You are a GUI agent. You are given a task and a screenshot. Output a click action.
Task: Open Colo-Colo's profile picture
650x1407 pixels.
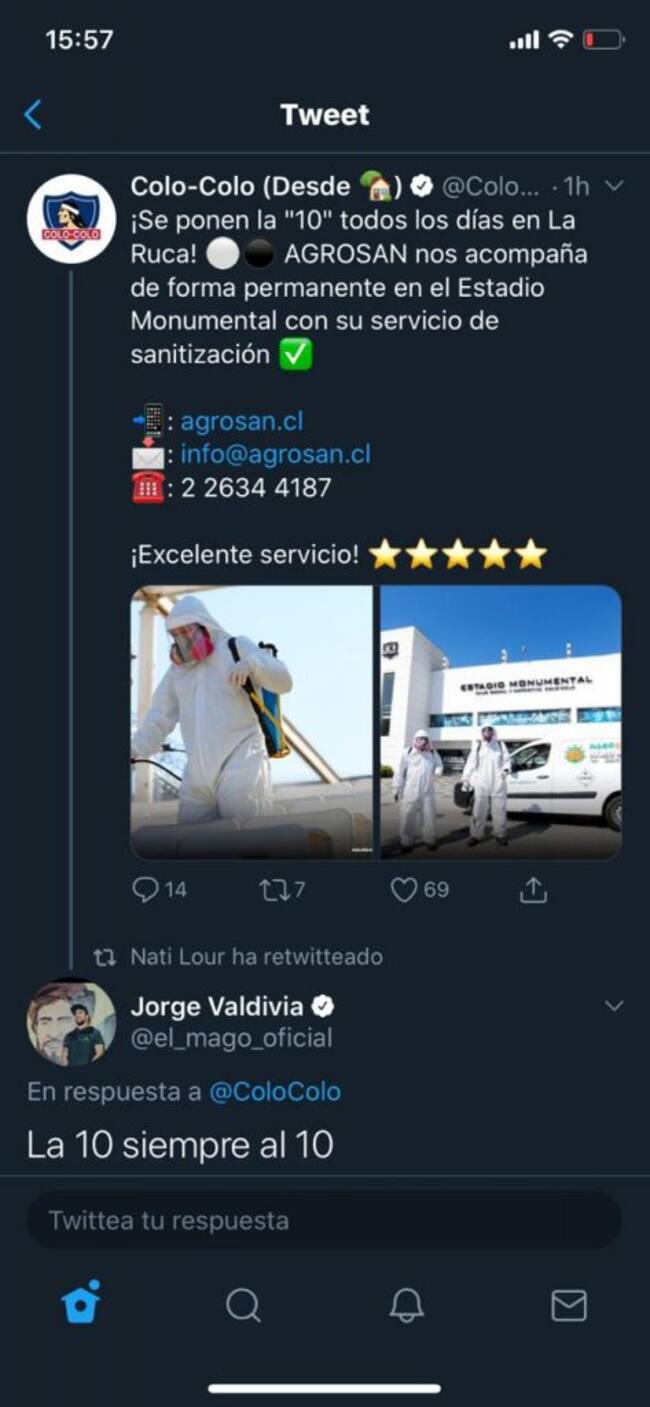[x=70, y=219]
